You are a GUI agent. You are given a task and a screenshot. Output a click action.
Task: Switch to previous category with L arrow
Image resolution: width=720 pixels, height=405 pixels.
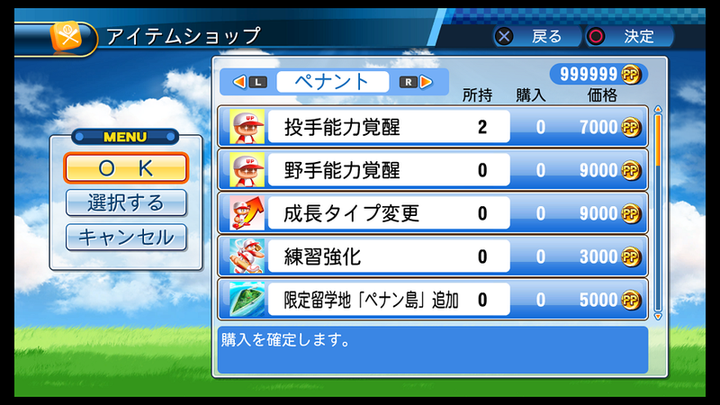[249, 82]
